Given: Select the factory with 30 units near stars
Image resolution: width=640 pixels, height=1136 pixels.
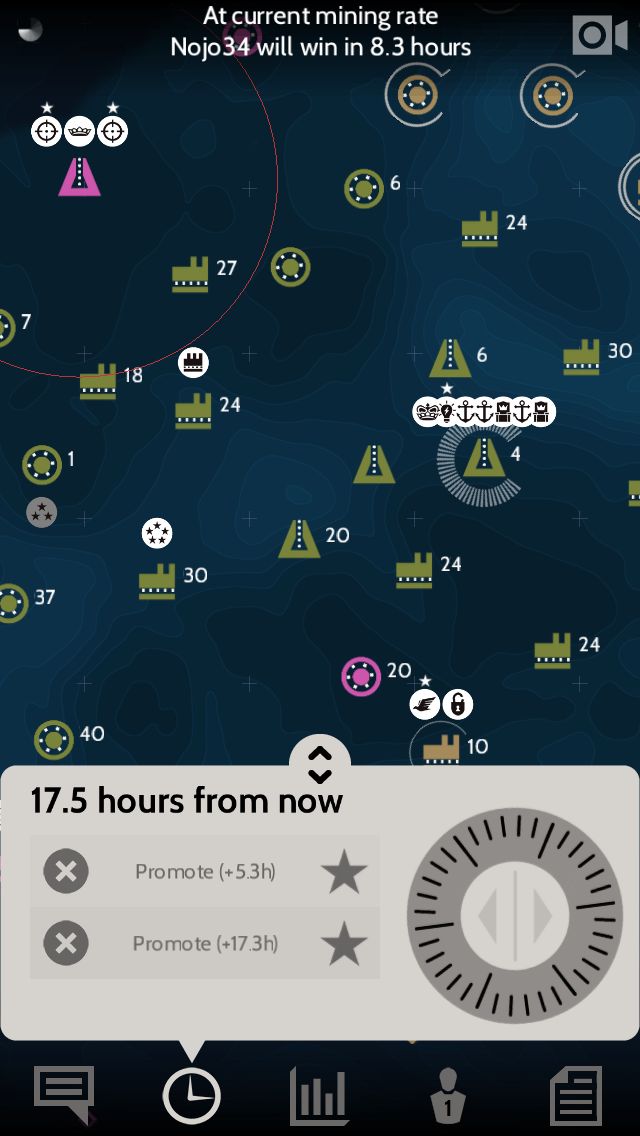Looking at the screenshot, I should tap(158, 580).
